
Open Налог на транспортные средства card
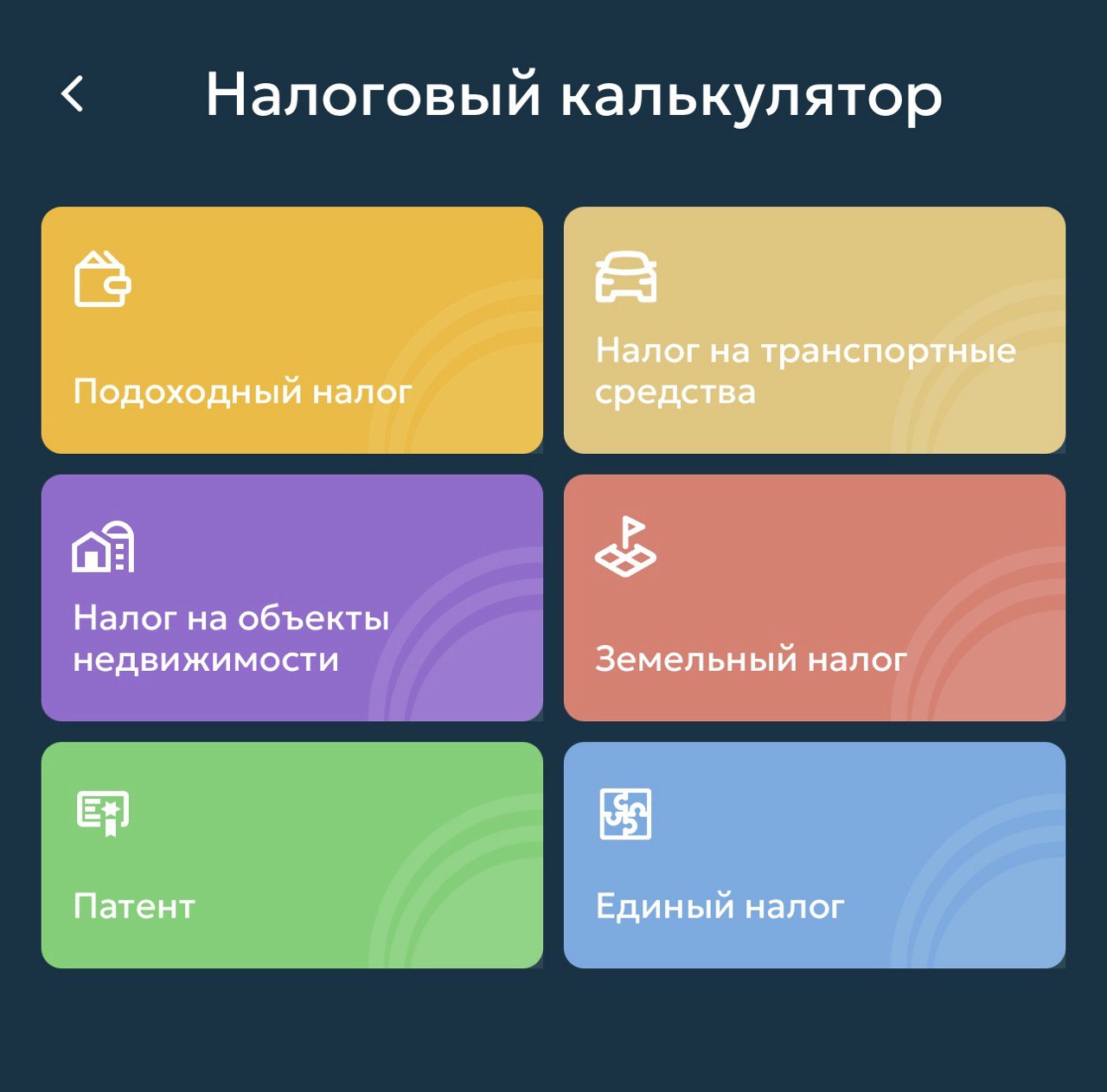coord(814,329)
